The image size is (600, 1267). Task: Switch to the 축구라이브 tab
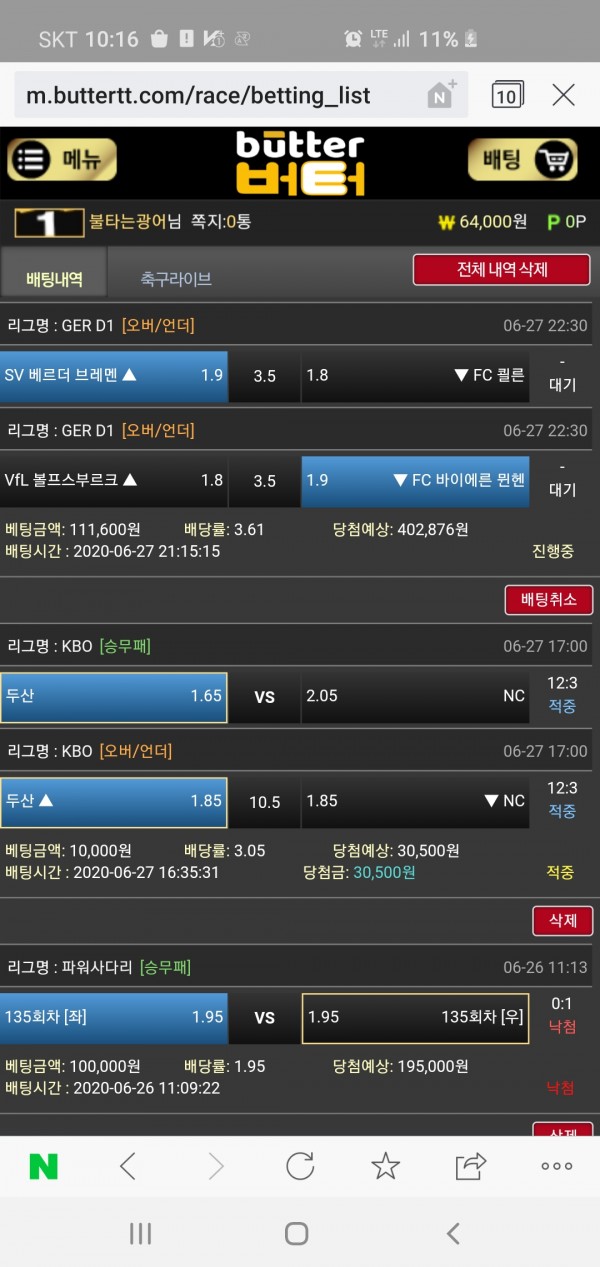(x=176, y=279)
